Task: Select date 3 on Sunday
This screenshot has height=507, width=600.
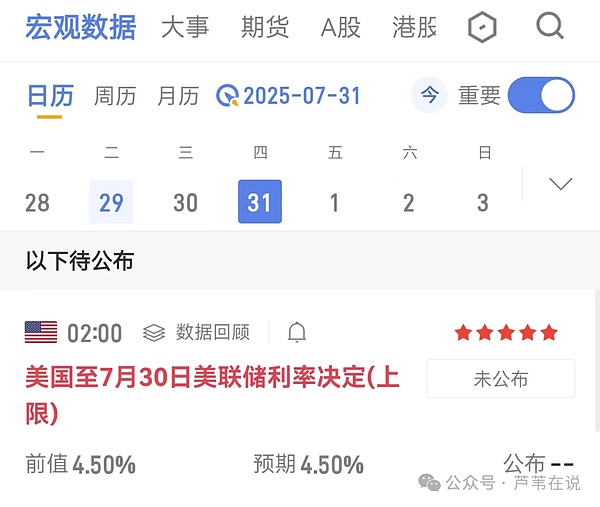Action: click(x=483, y=203)
